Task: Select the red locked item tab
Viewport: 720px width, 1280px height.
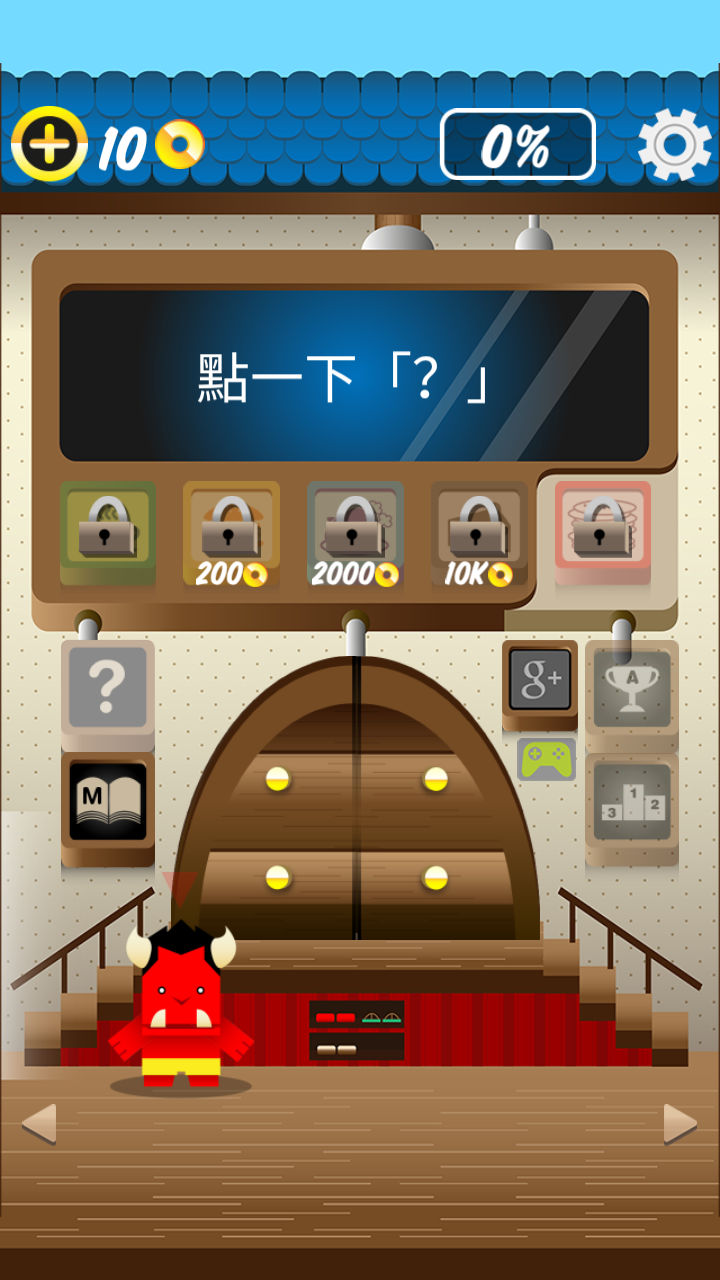Action: click(x=602, y=527)
